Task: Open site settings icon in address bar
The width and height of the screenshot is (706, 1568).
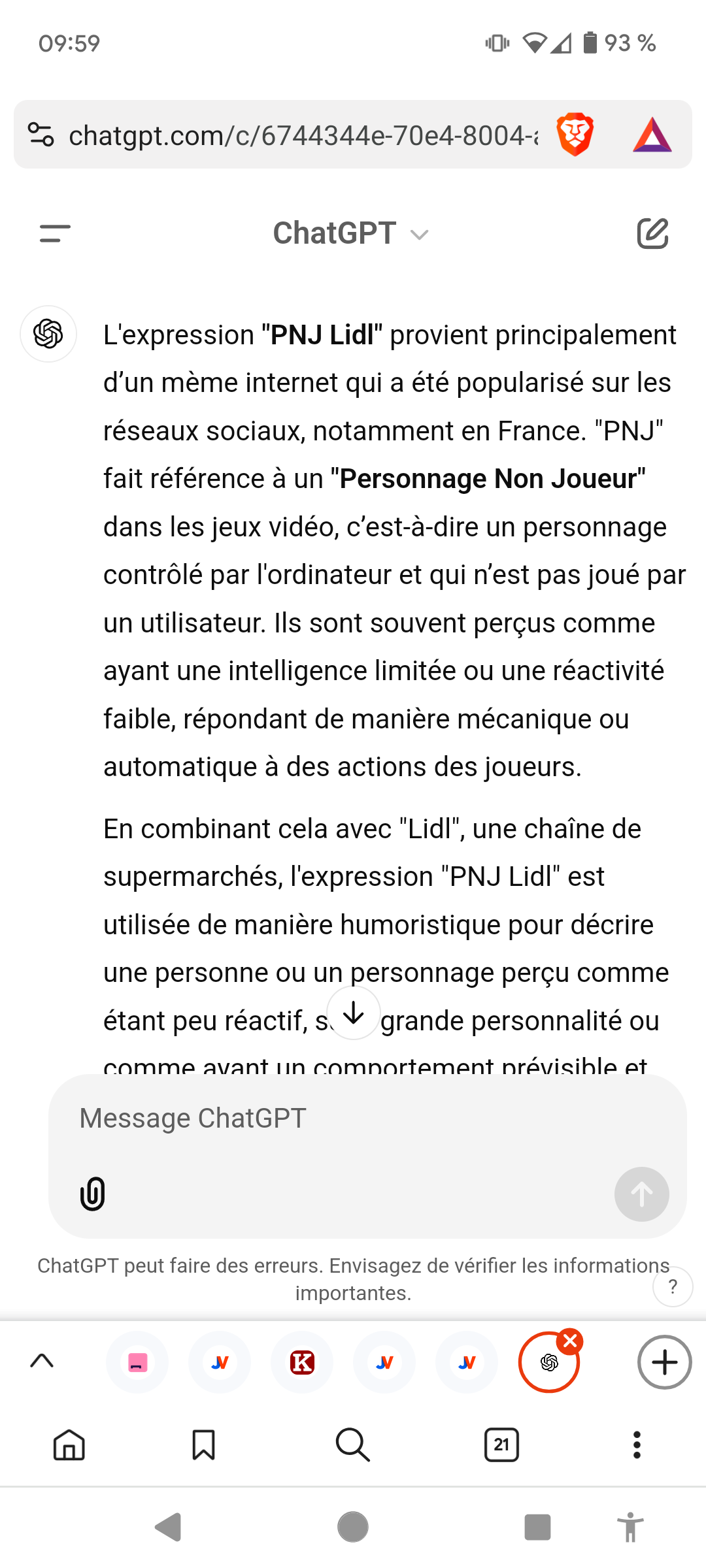Action: (41, 135)
